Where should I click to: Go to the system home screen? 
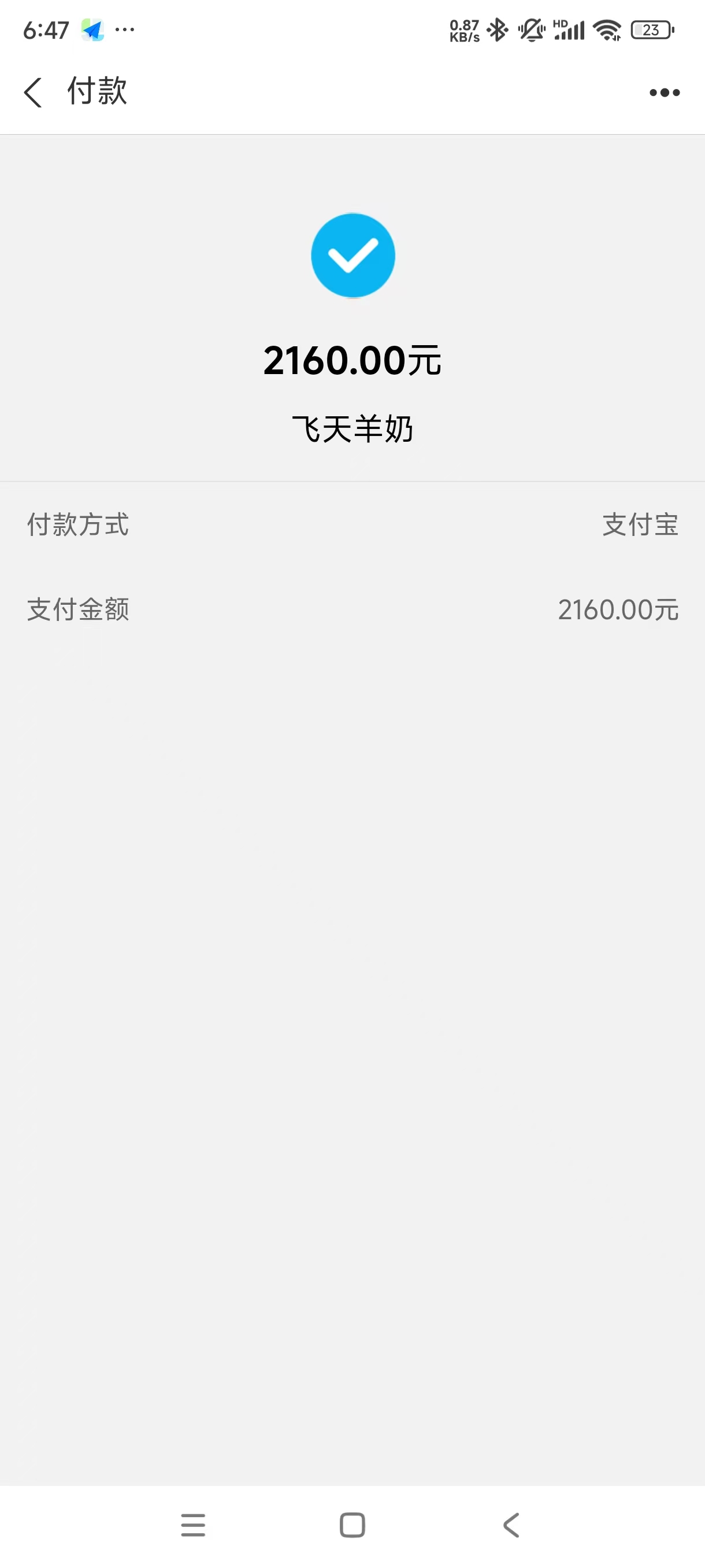pyautogui.click(x=352, y=1525)
